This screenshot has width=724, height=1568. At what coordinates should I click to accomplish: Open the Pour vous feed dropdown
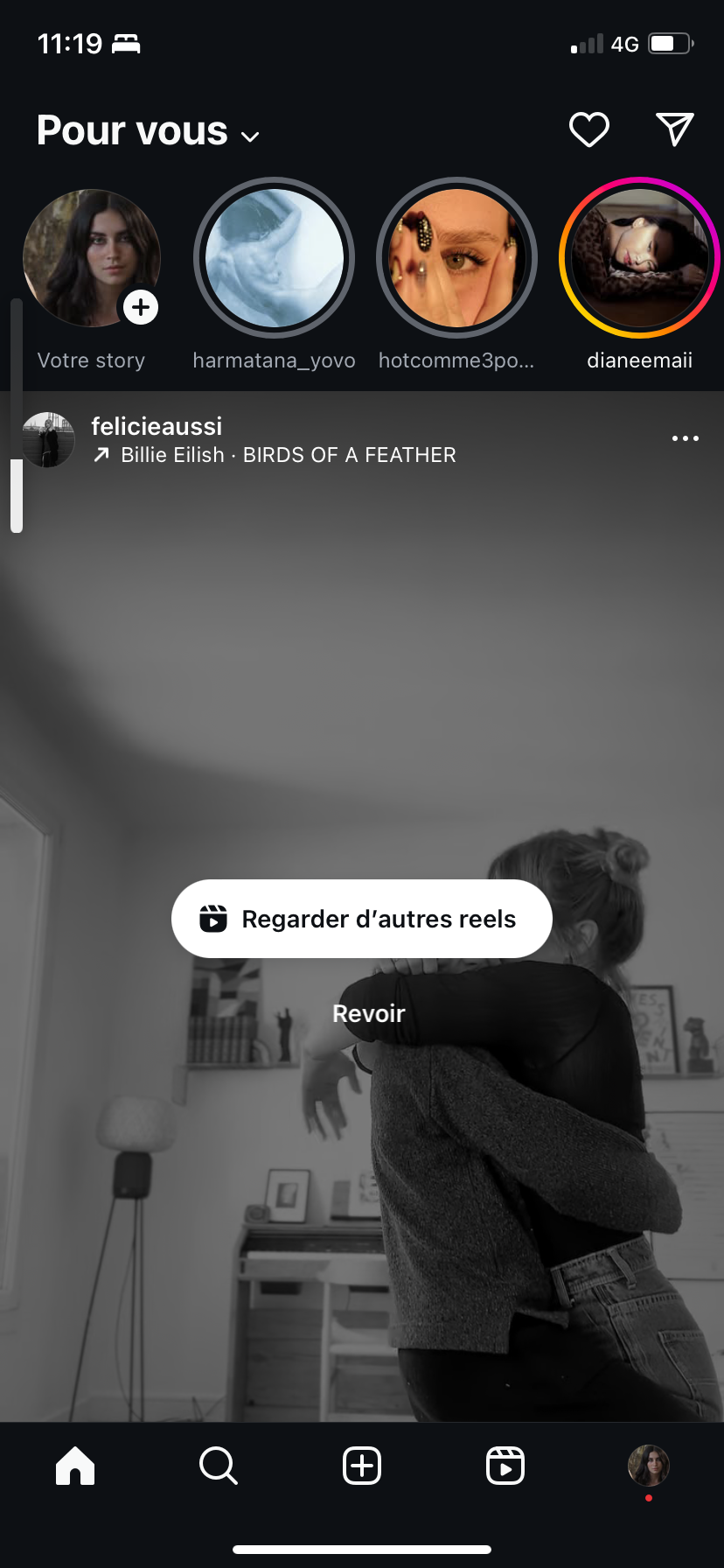[149, 131]
